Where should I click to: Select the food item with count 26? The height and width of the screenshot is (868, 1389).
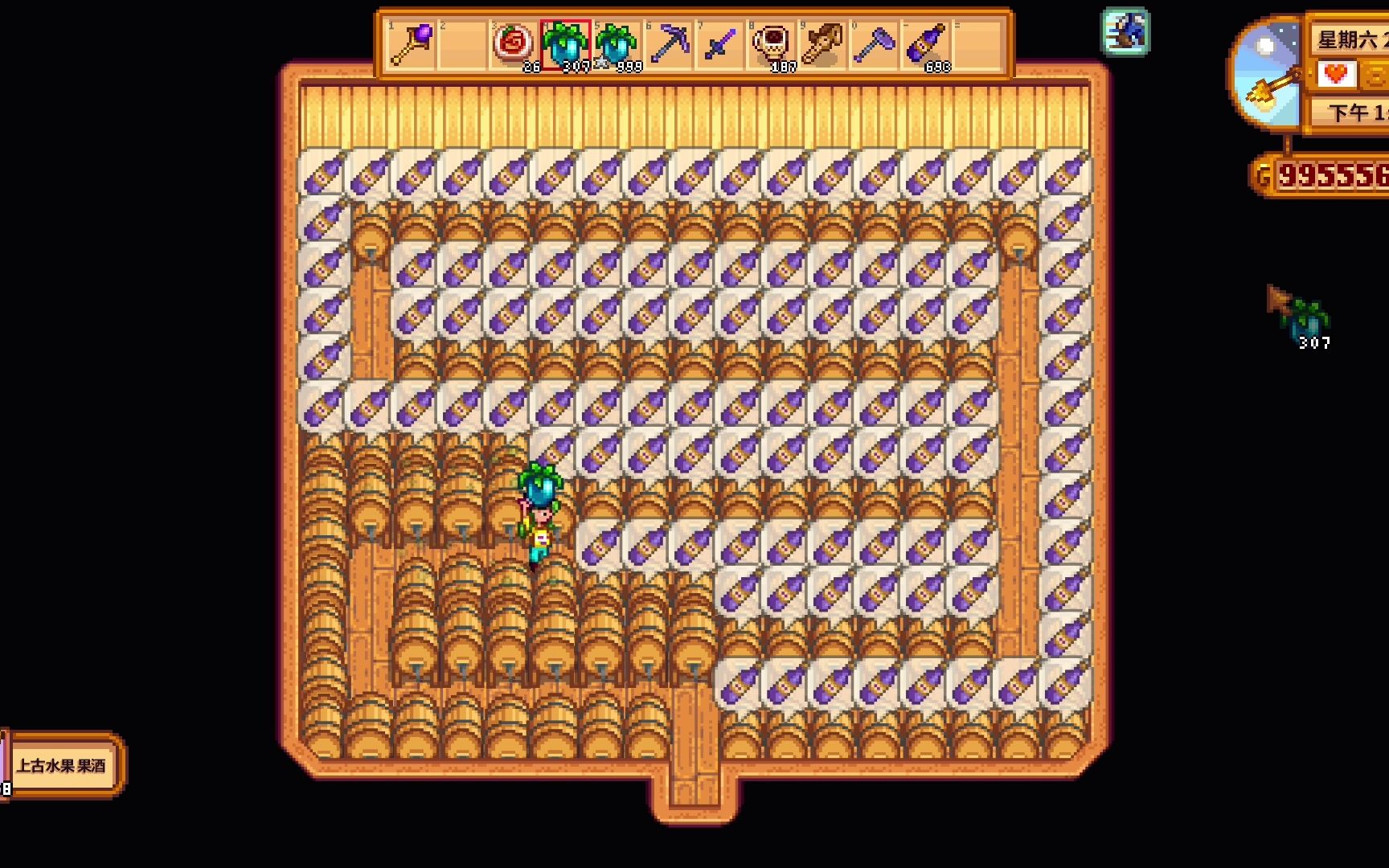[514, 44]
